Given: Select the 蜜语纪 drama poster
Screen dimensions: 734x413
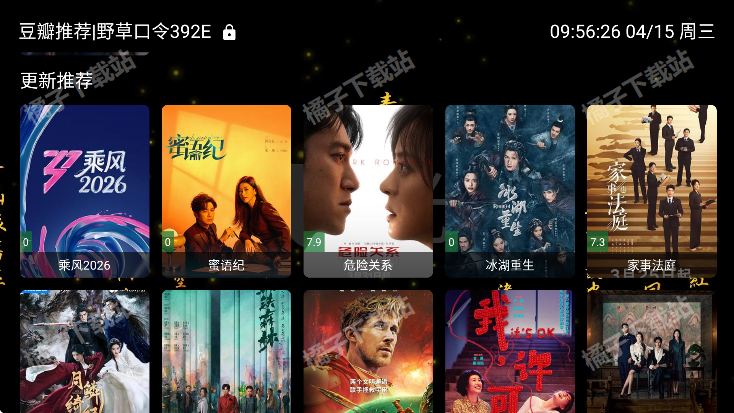Looking at the screenshot, I should [x=226, y=190].
